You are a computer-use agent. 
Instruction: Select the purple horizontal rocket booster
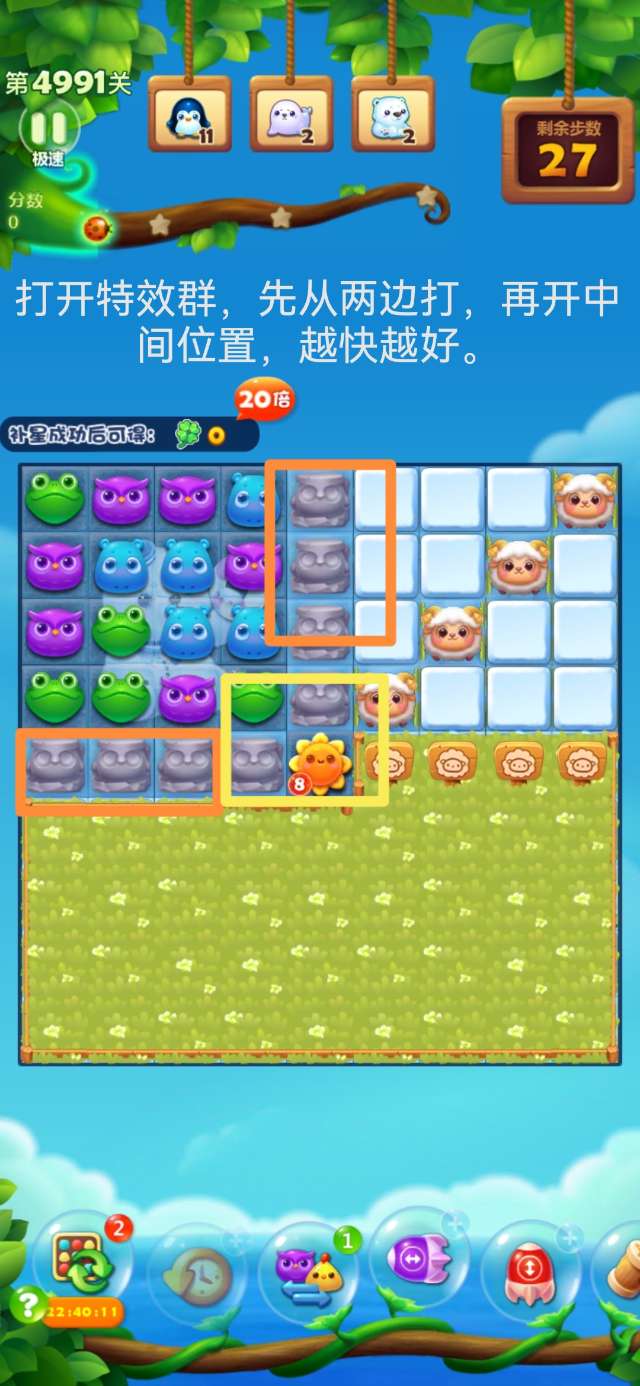click(418, 1259)
